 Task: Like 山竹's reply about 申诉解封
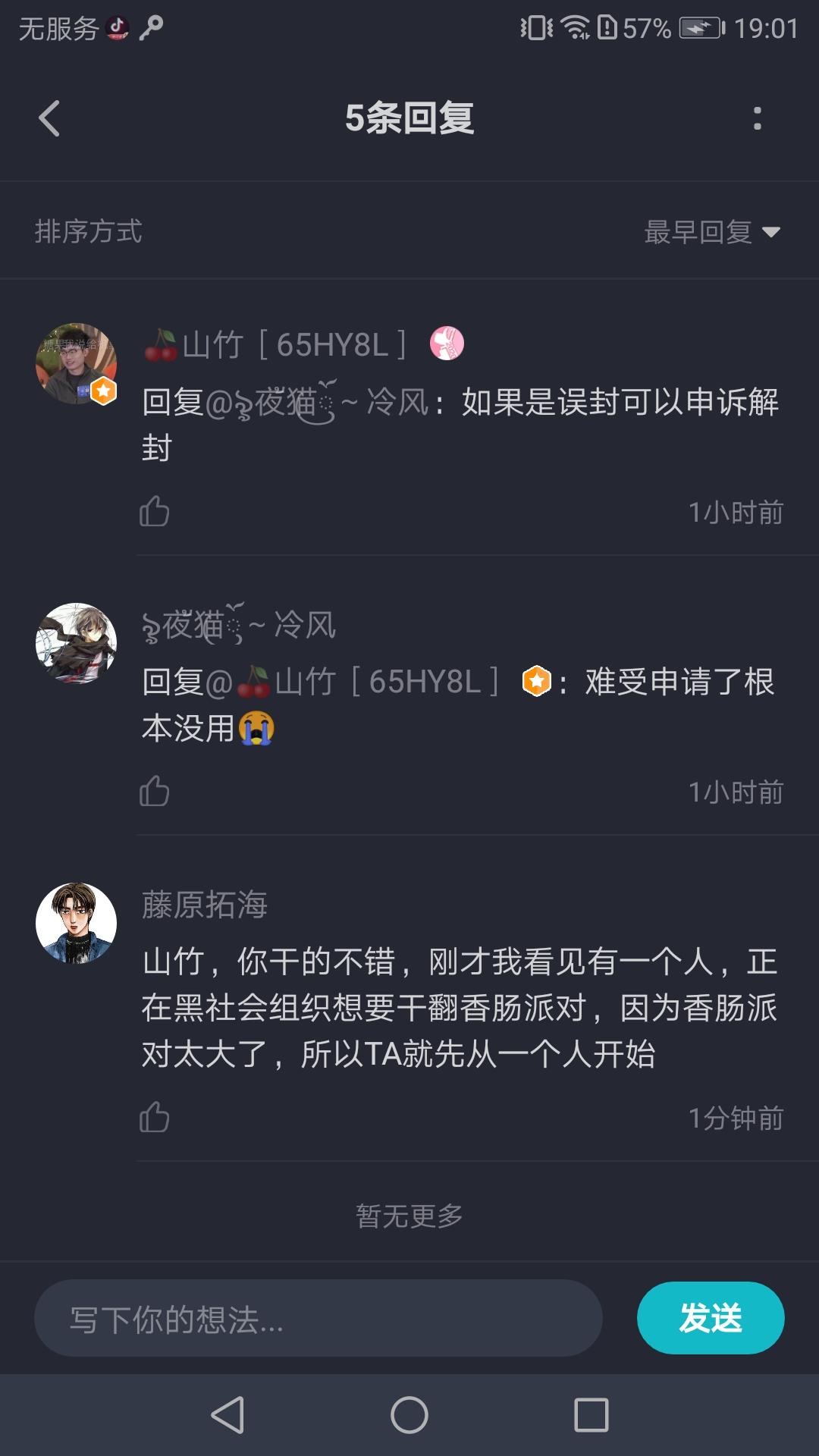154,512
